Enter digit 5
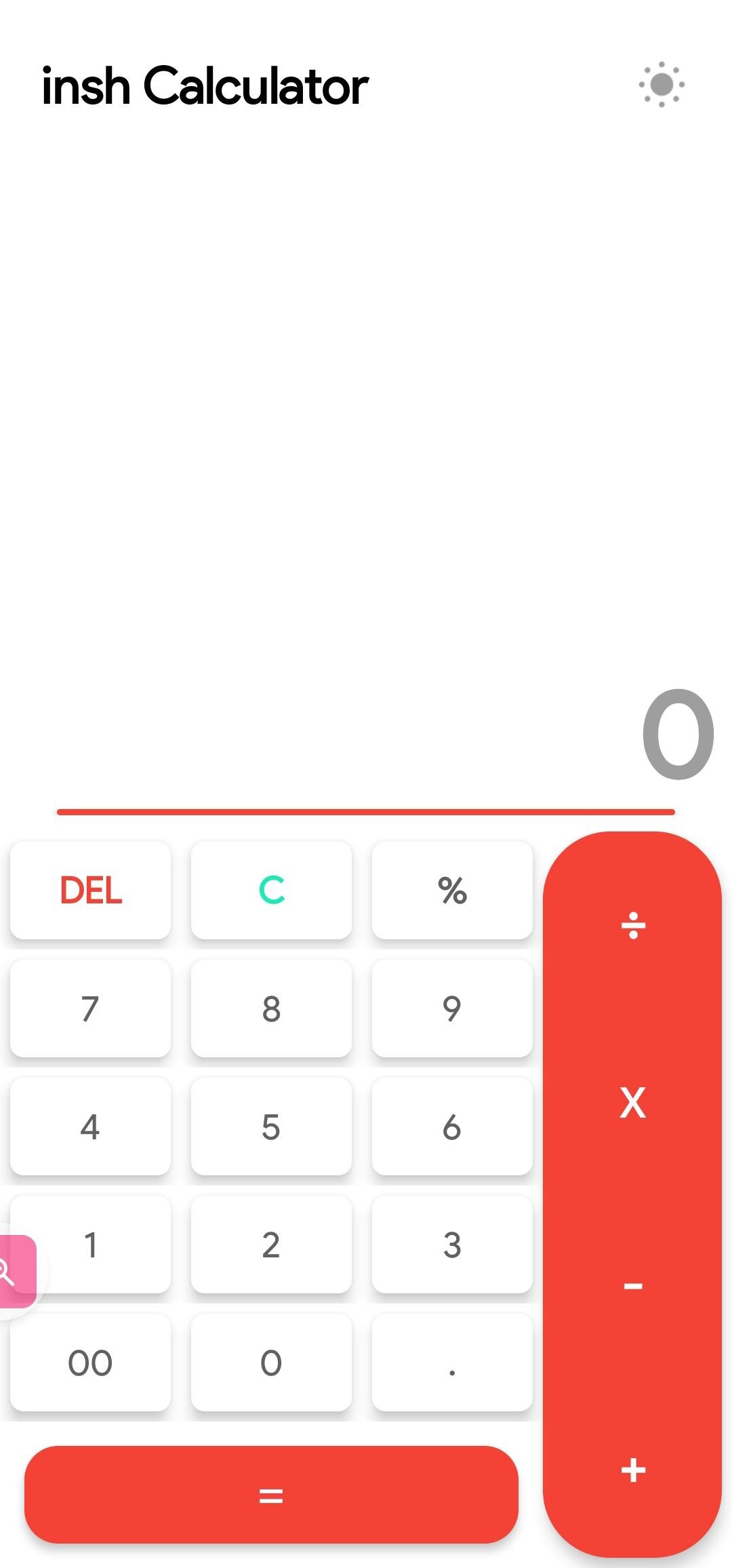This screenshot has width=732, height=1568. point(271,1126)
